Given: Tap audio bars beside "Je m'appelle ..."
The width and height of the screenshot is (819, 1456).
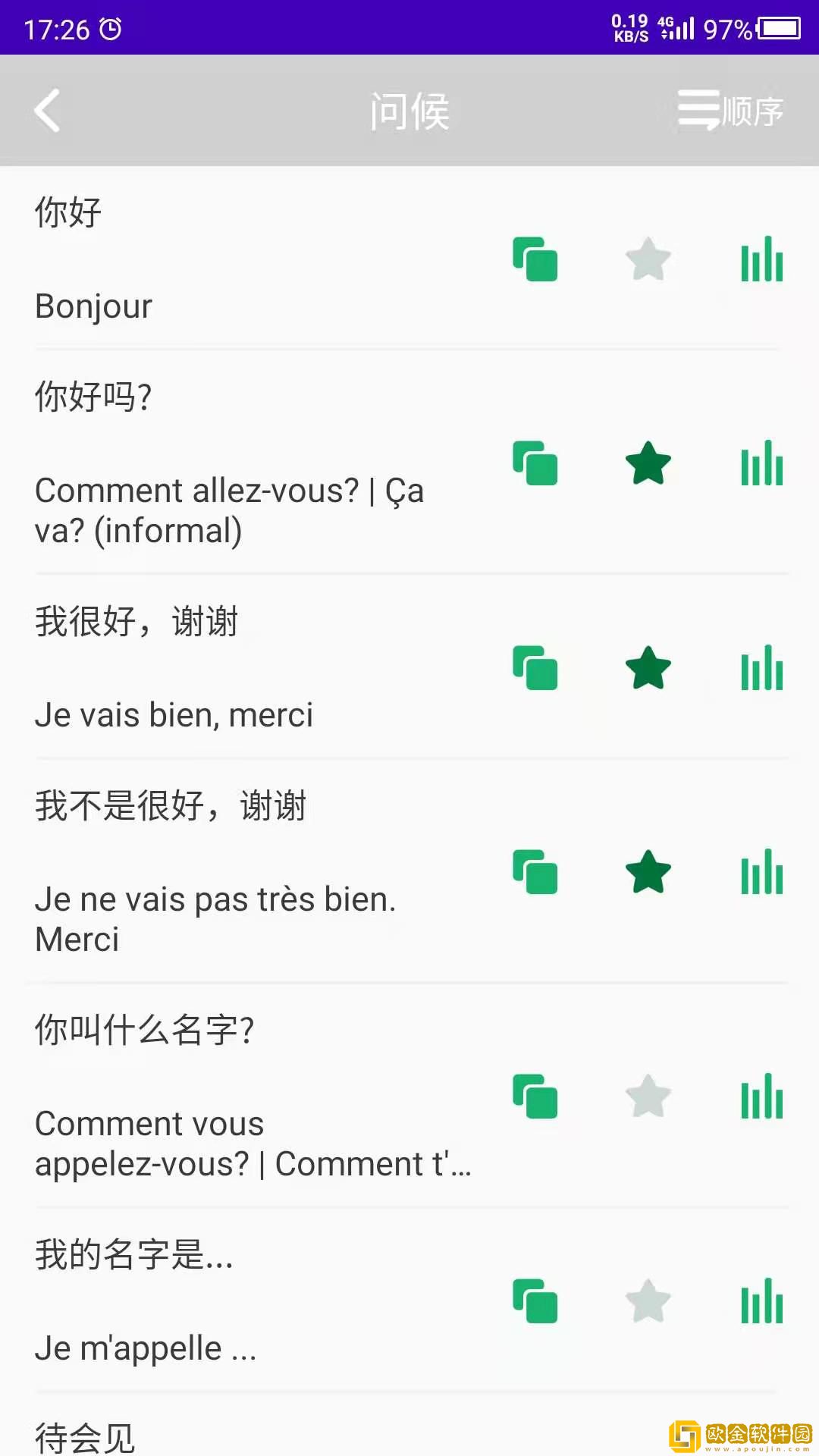Looking at the screenshot, I should (761, 1301).
